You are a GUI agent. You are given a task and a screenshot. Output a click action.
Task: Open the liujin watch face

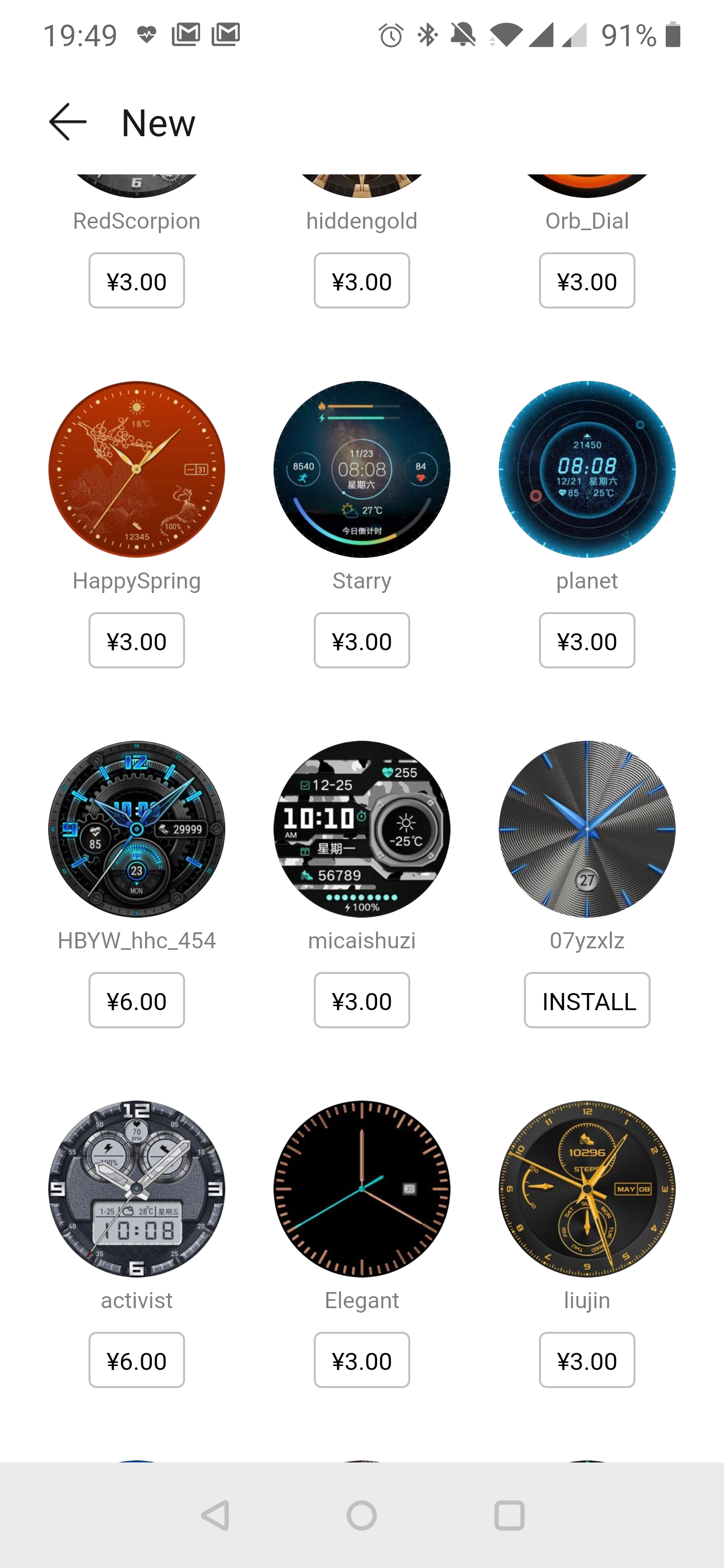586,1189
